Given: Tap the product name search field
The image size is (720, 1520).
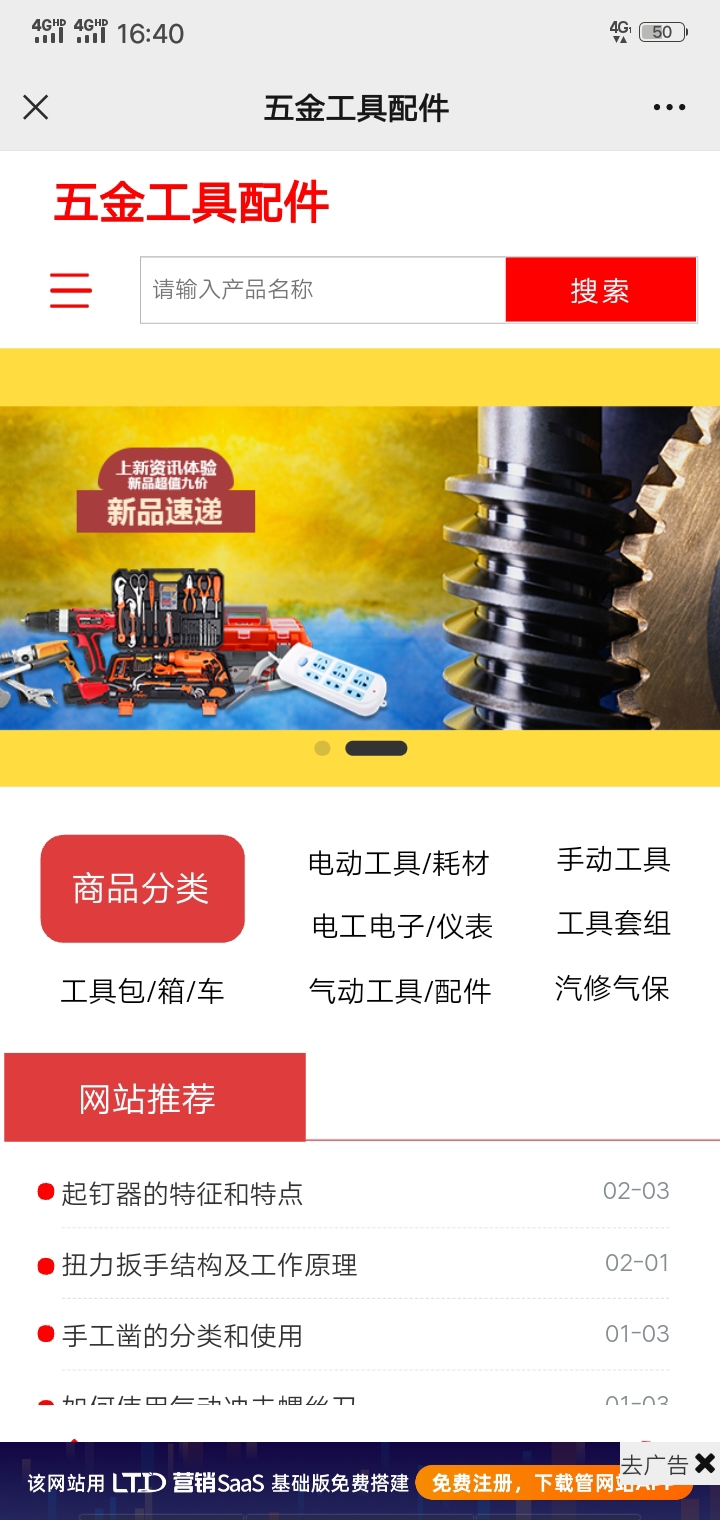Looking at the screenshot, I should click(322, 290).
